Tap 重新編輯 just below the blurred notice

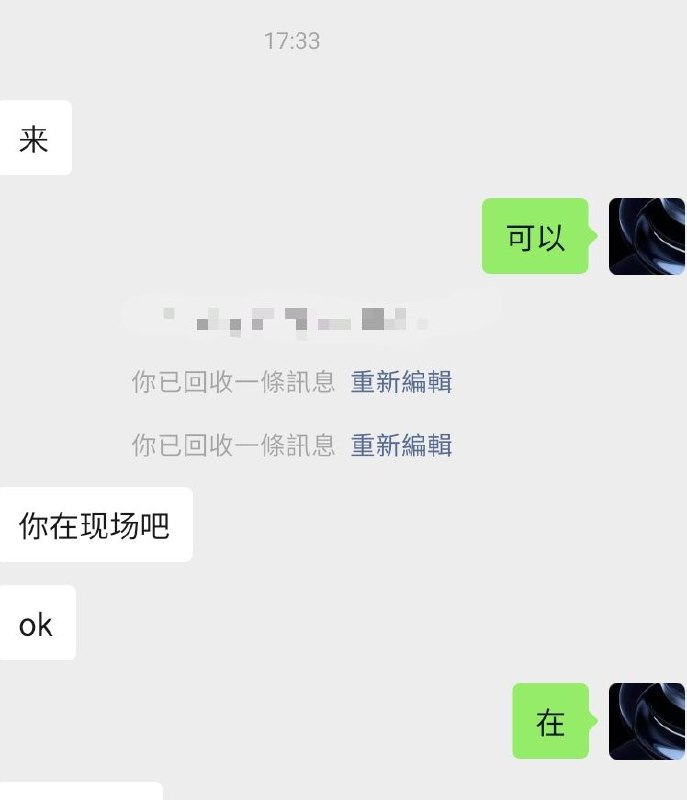tap(401, 382)
